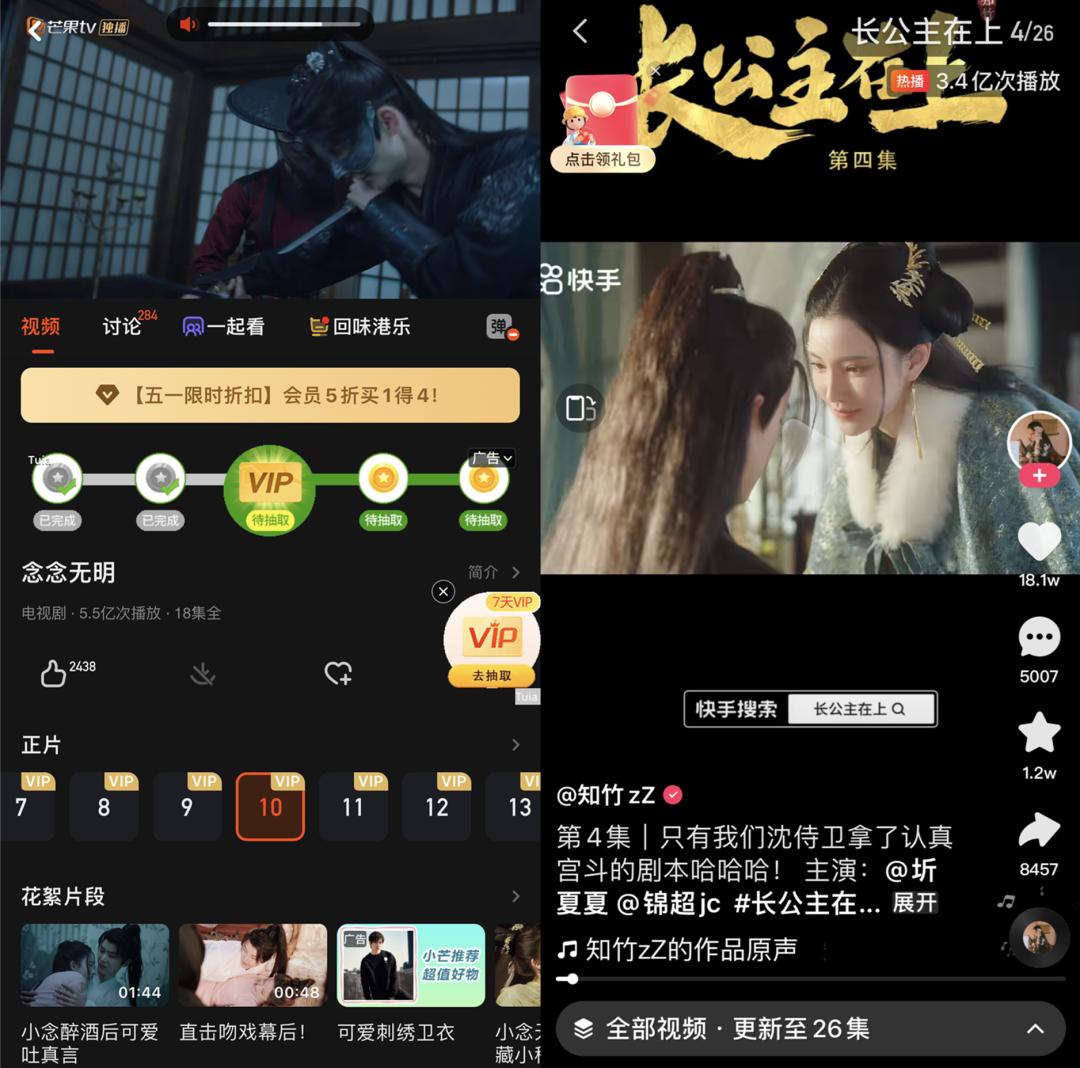The image size is (1080, 1068).
Task: Add 念念无明 to favorites
Action: [339, 674]
